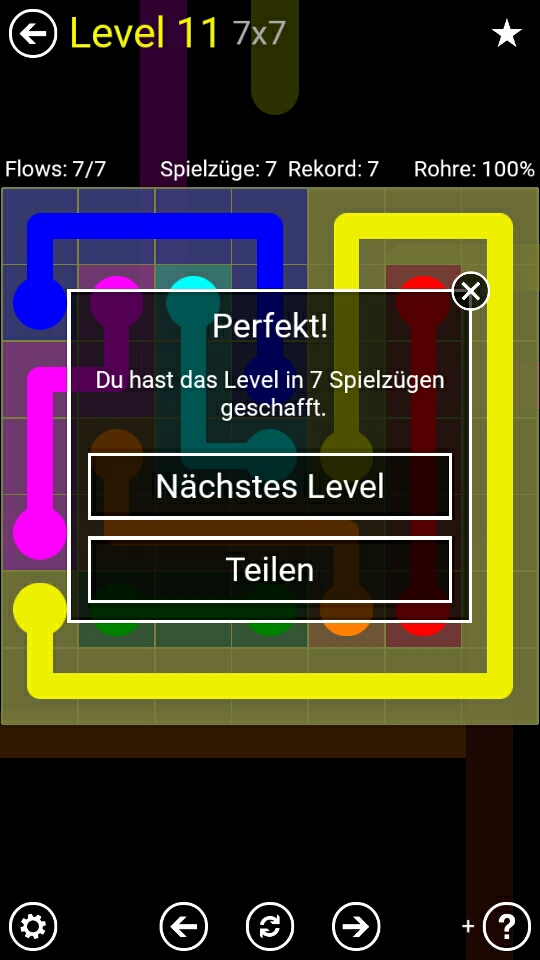The height and width of the screenshot is (960, 540).
Task: Go to the previous level arrow
Action: pyautogui.click(x=184, y=926)
